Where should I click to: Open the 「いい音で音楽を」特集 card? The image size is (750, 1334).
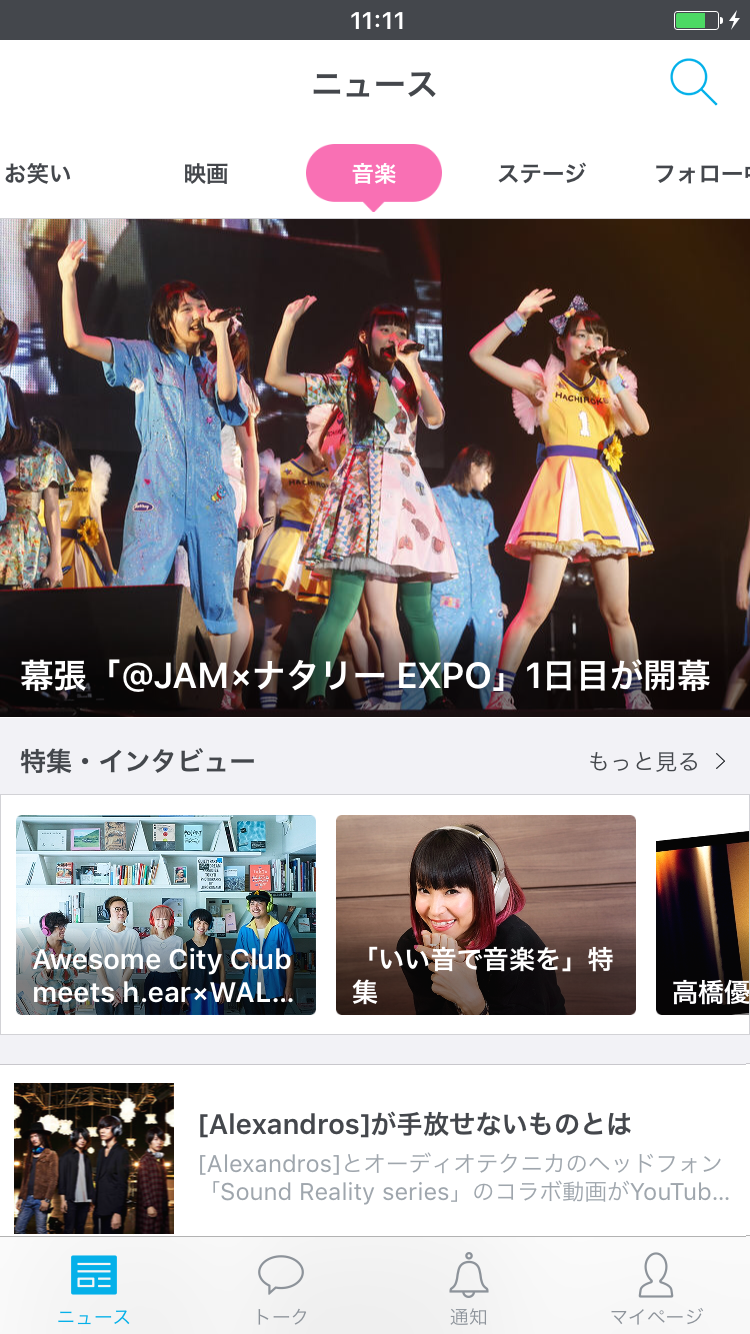[x=486, y=915]
